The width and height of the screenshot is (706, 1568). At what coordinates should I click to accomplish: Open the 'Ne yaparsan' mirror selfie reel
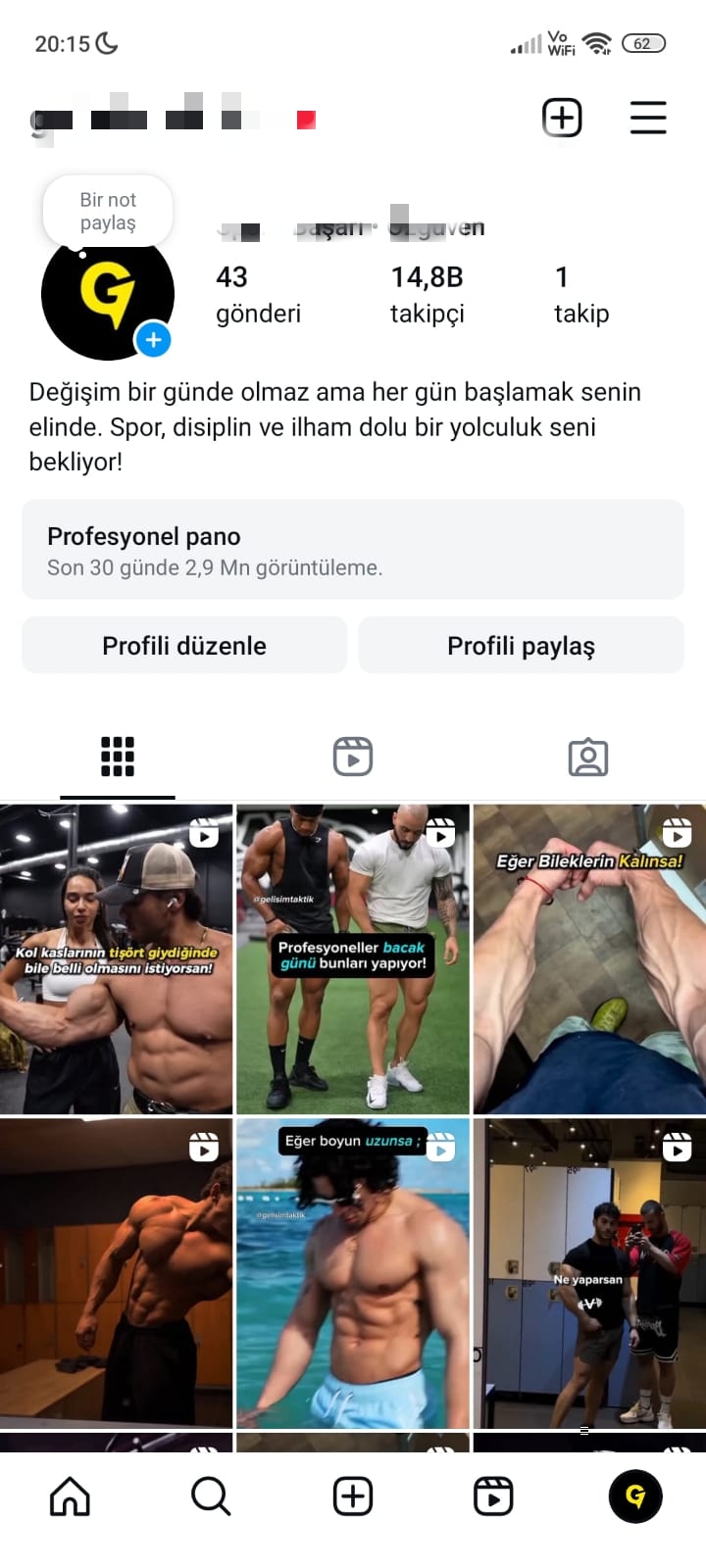[x=589, y=1274]
